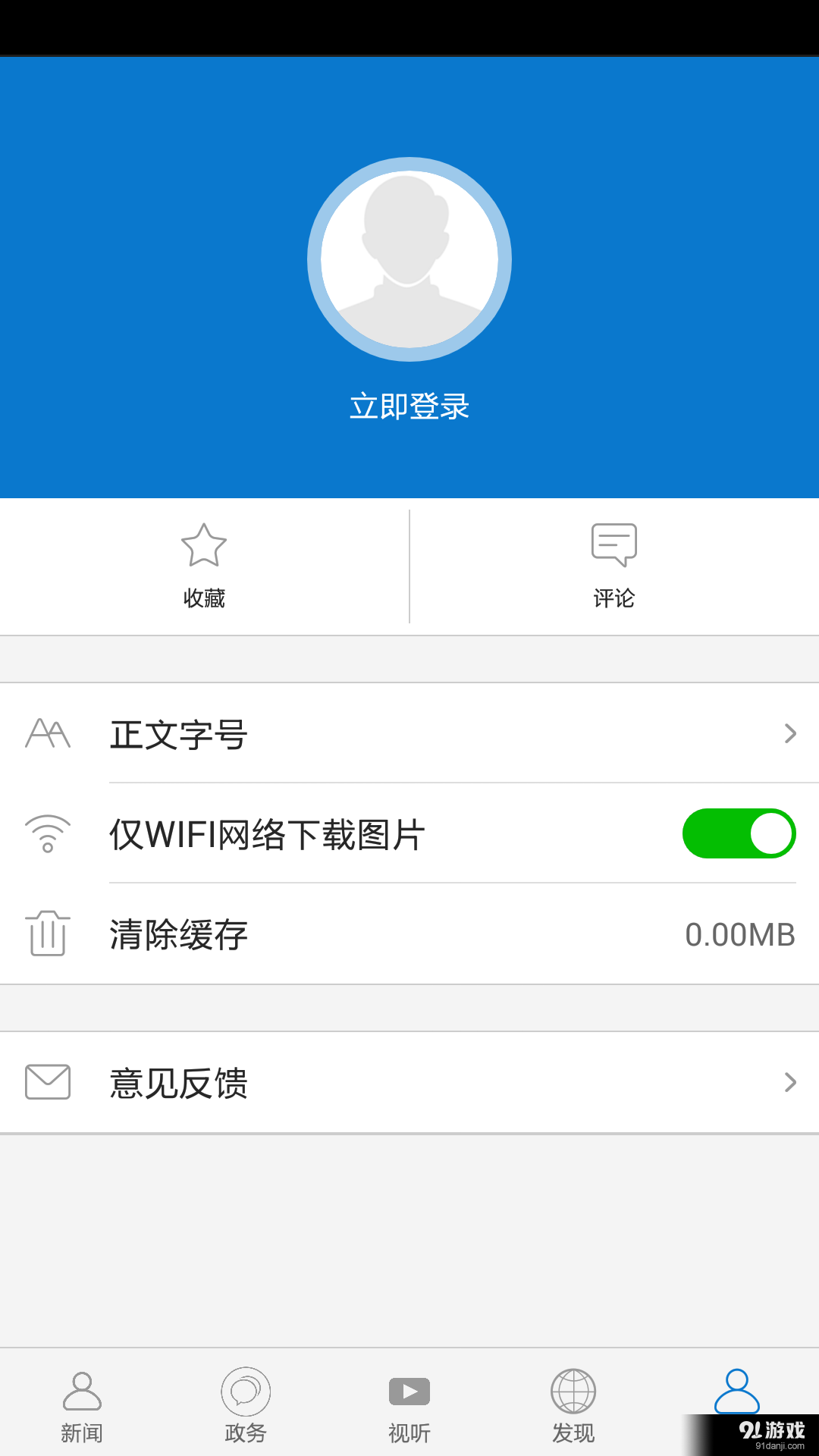819x1456 pixels.
Task: Tap the 发现 globe icon
Action: pos(573,1394)
